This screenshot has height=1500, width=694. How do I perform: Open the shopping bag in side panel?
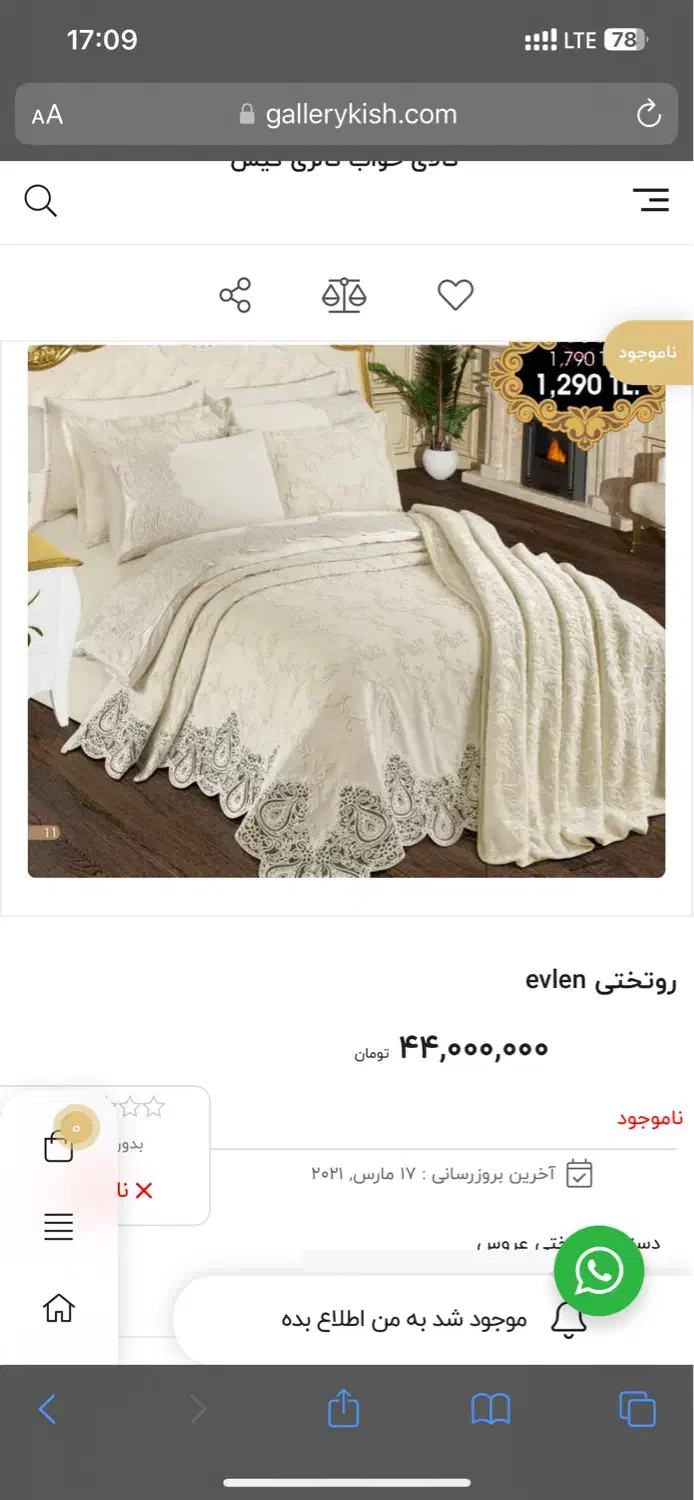pyautogui.click(x=59, y=1147)
